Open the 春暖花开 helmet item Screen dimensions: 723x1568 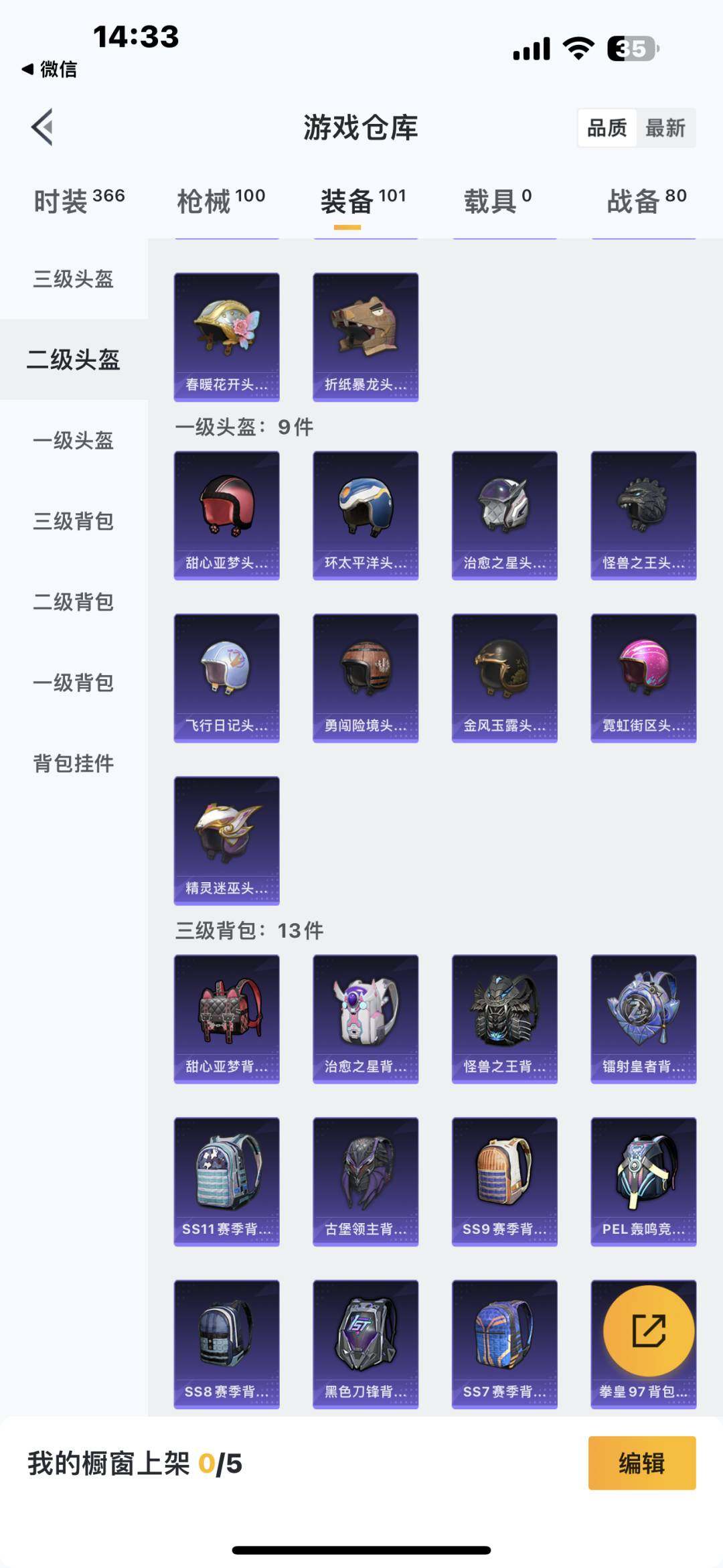pos(227,336)
